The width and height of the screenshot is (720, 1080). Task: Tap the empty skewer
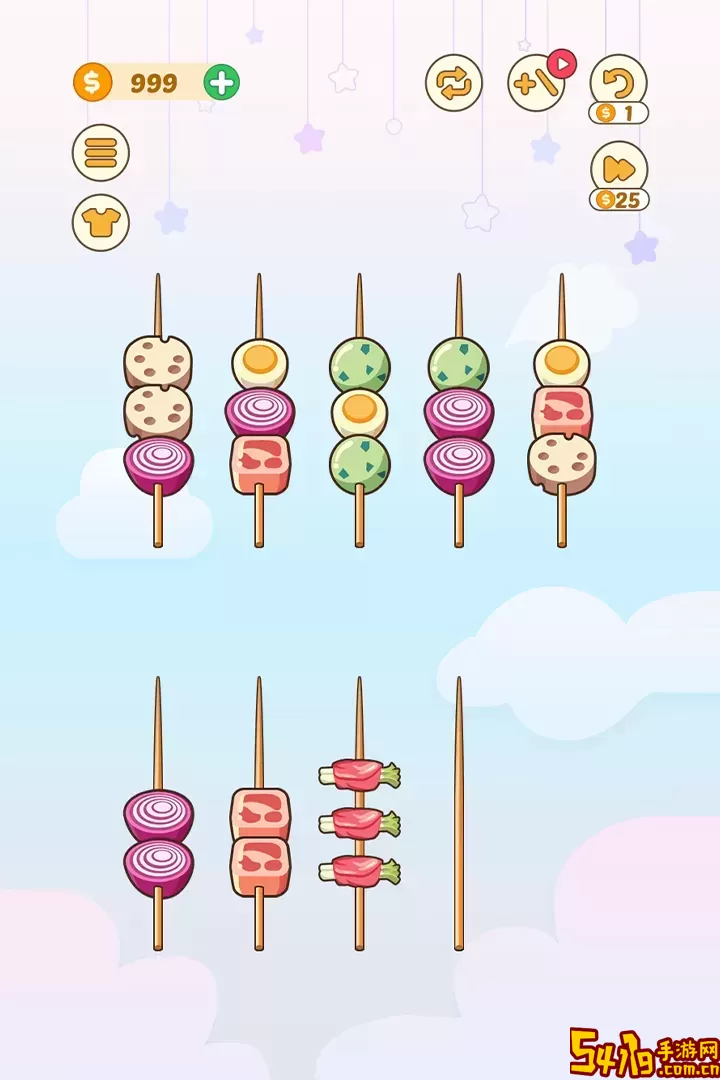459,815
